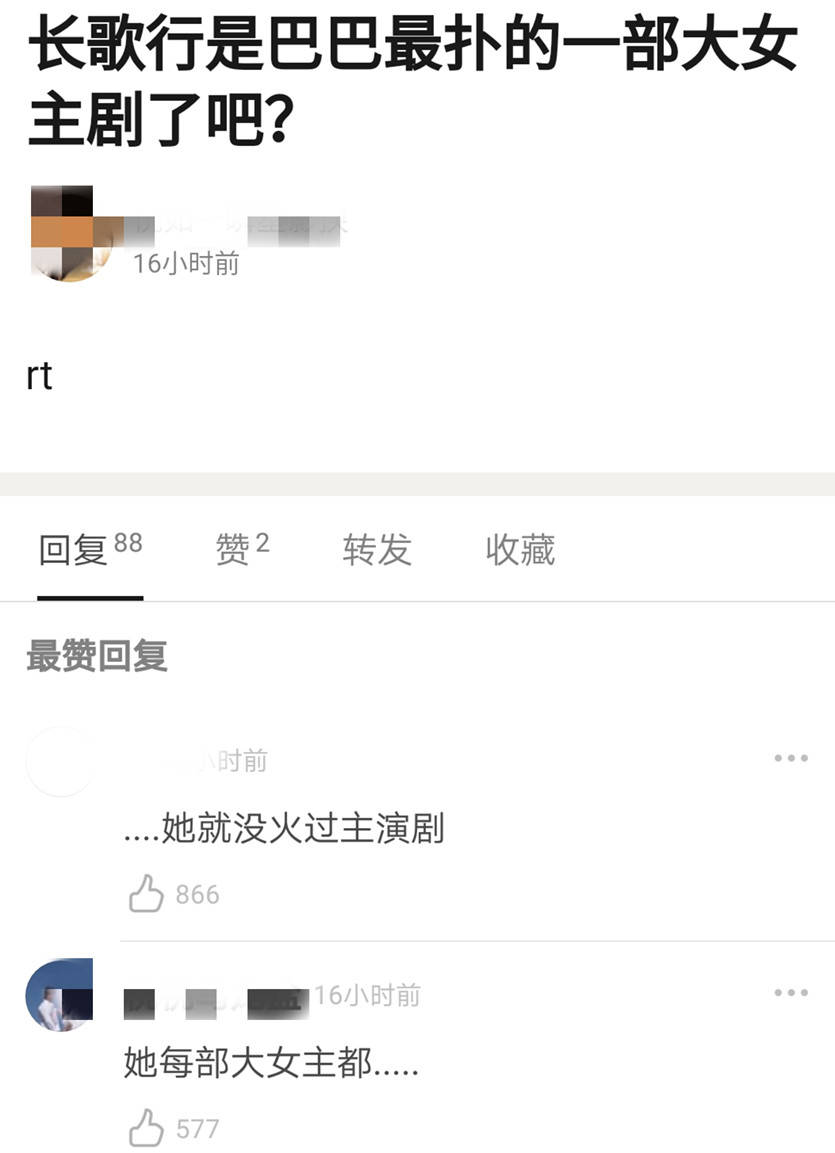Image resolution: width=835 pixels, height=1153 pixels.
Task: Like the reply '她就没火过主演剧'
Action: pos(146,893)
